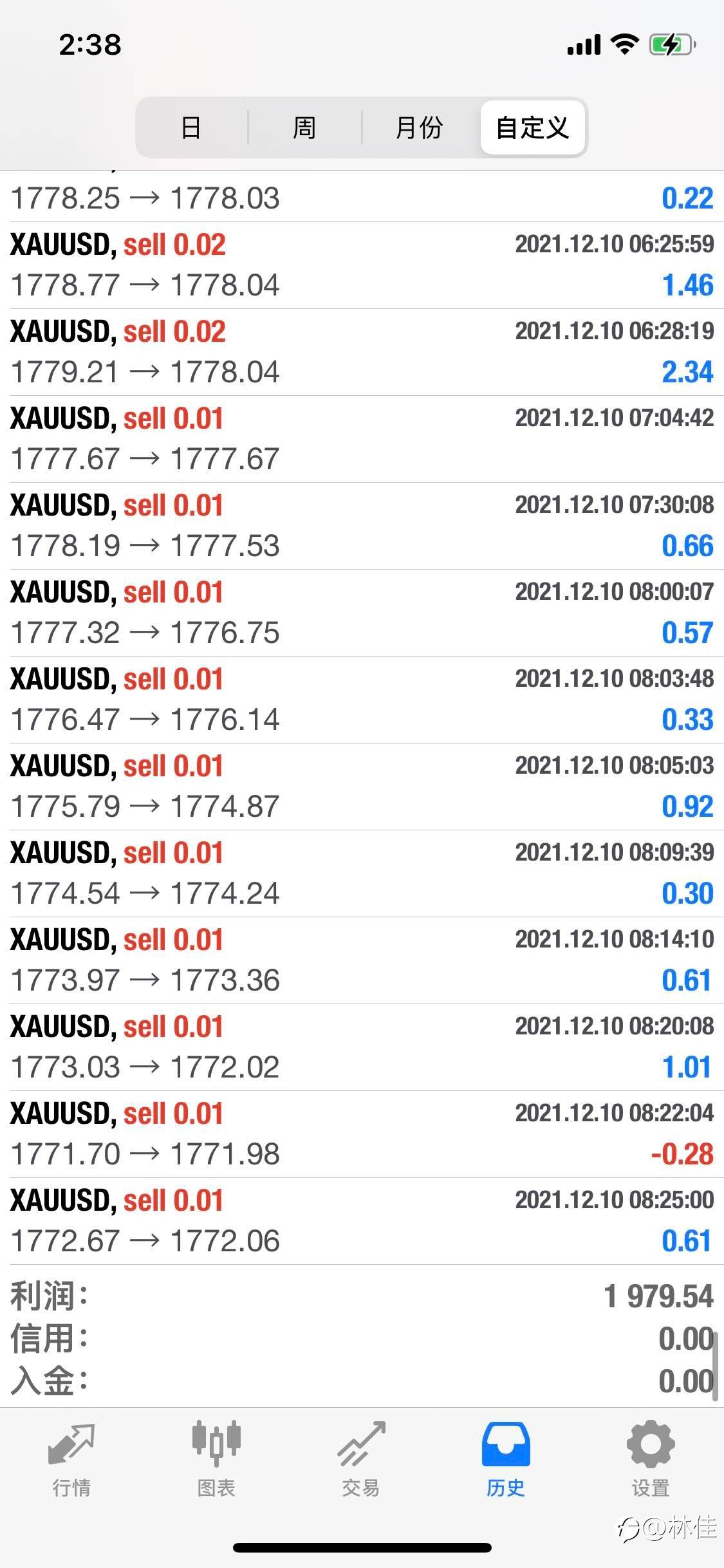Switch to the 日 period tab
This screenshot has width=724, height=1568.
[x=191, y=127]
